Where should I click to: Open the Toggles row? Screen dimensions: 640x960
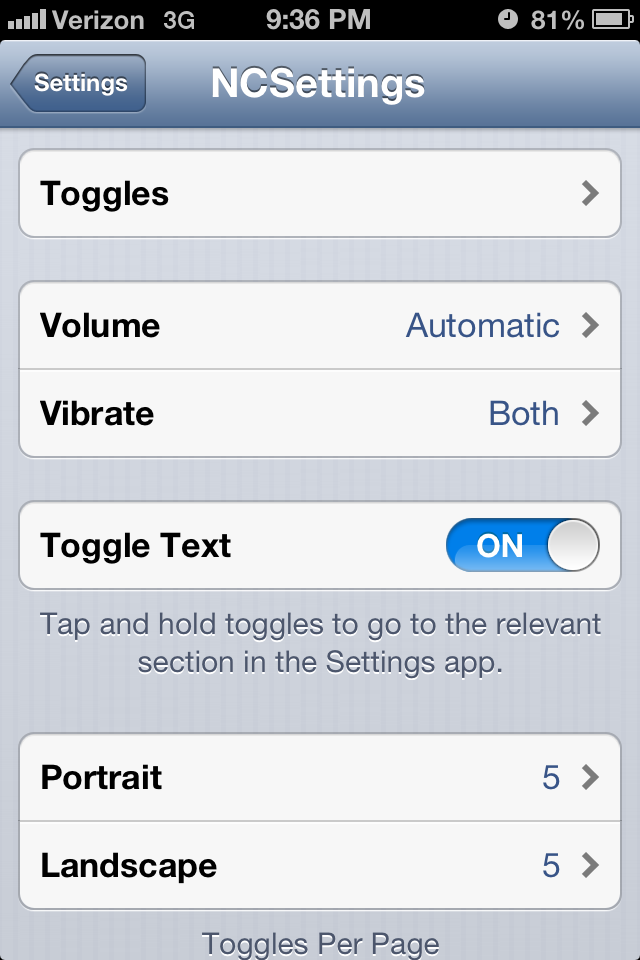(x=320, y=194)
